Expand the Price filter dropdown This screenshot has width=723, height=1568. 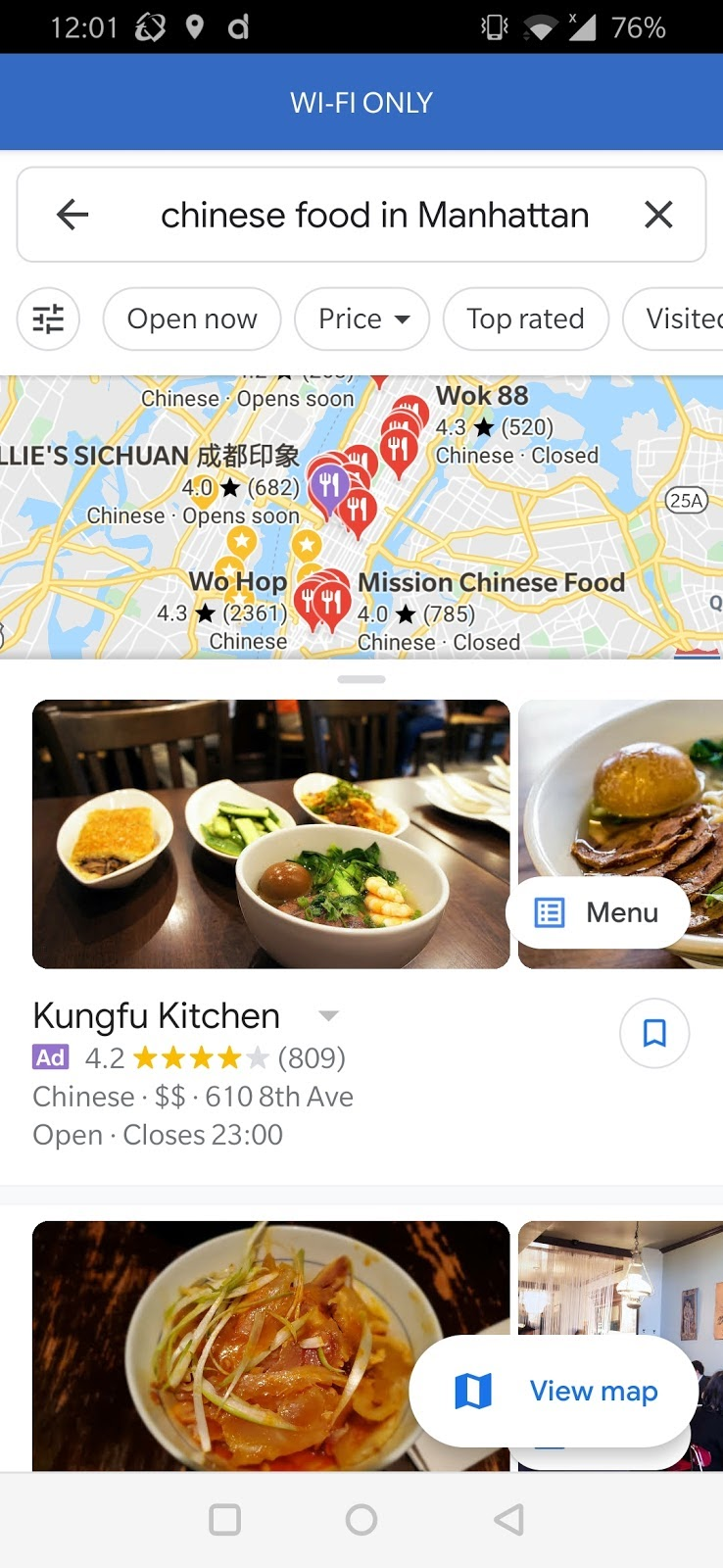coord(362,318)
